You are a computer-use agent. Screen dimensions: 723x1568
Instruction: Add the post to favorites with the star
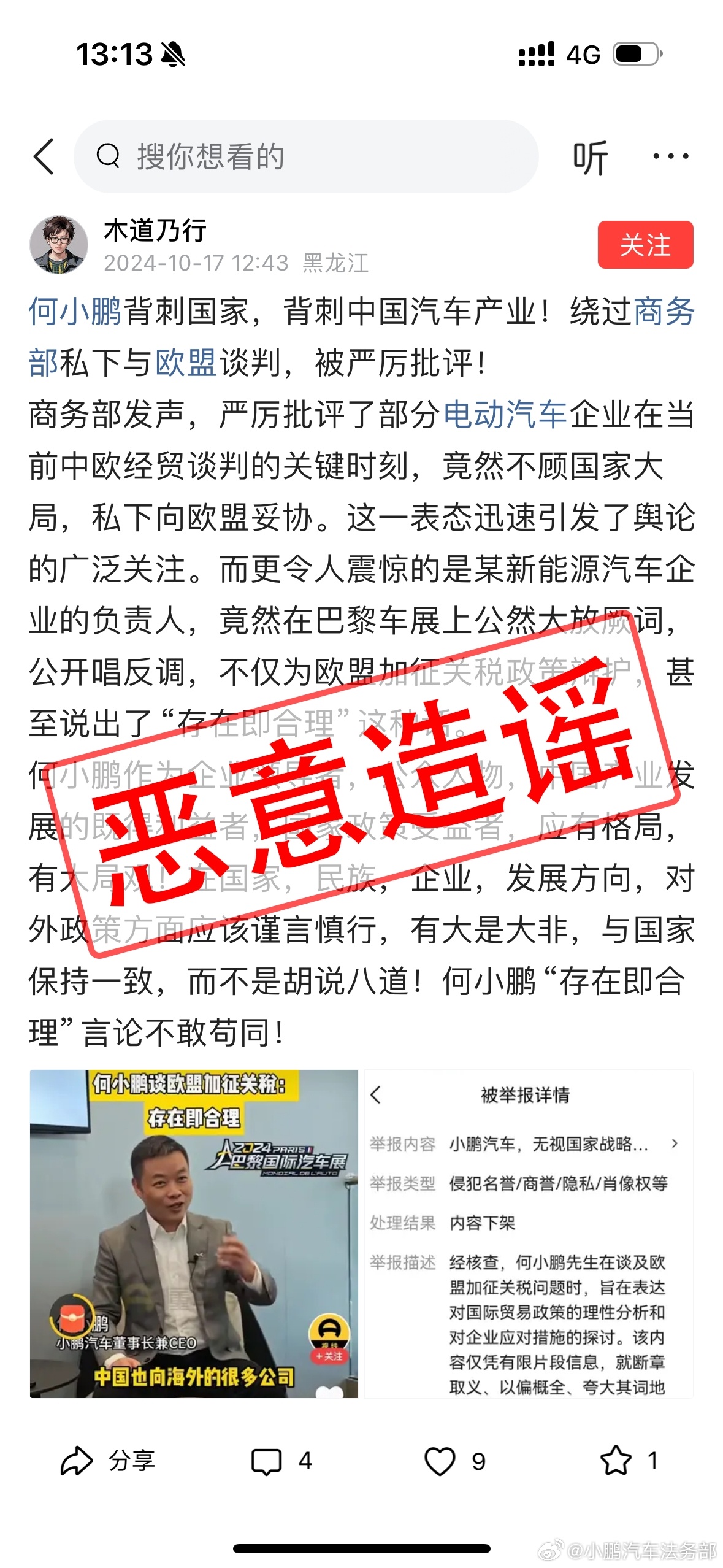[x=628, y=1461]
